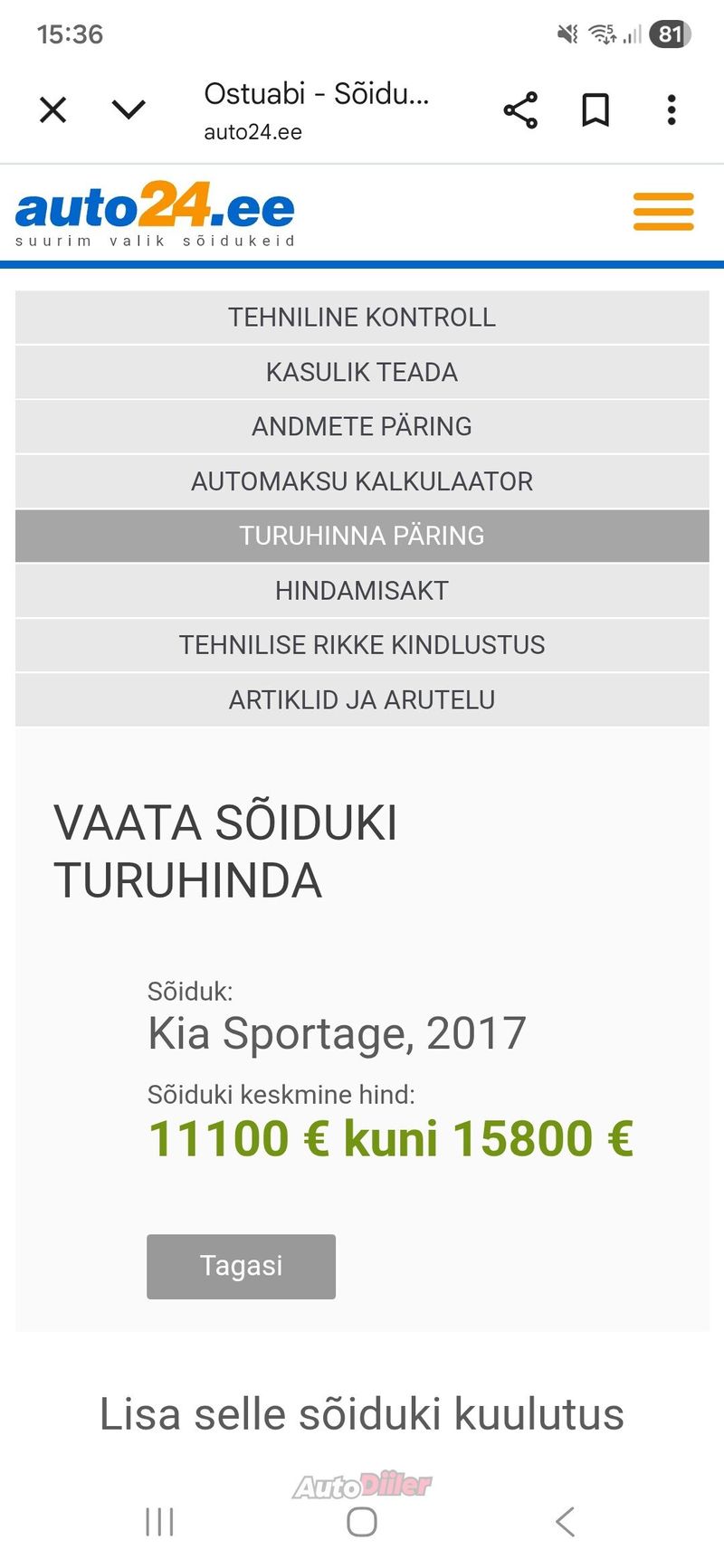This screenshot has height=1568, width=724.
Task: Bookmark this page
Action: pos(595,110)
